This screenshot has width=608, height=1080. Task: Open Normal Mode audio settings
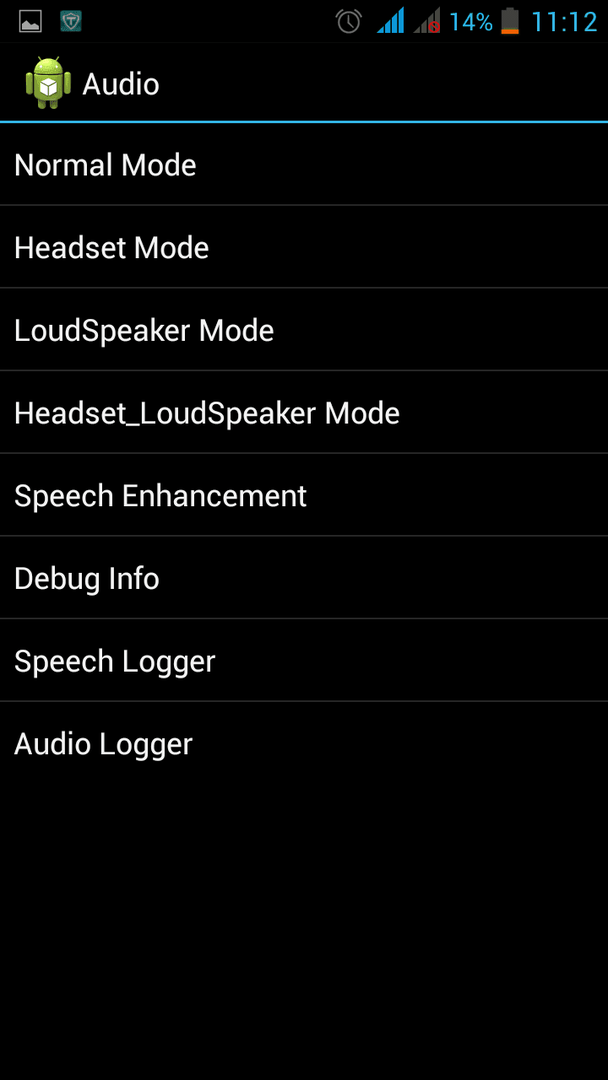coord(304,165)
